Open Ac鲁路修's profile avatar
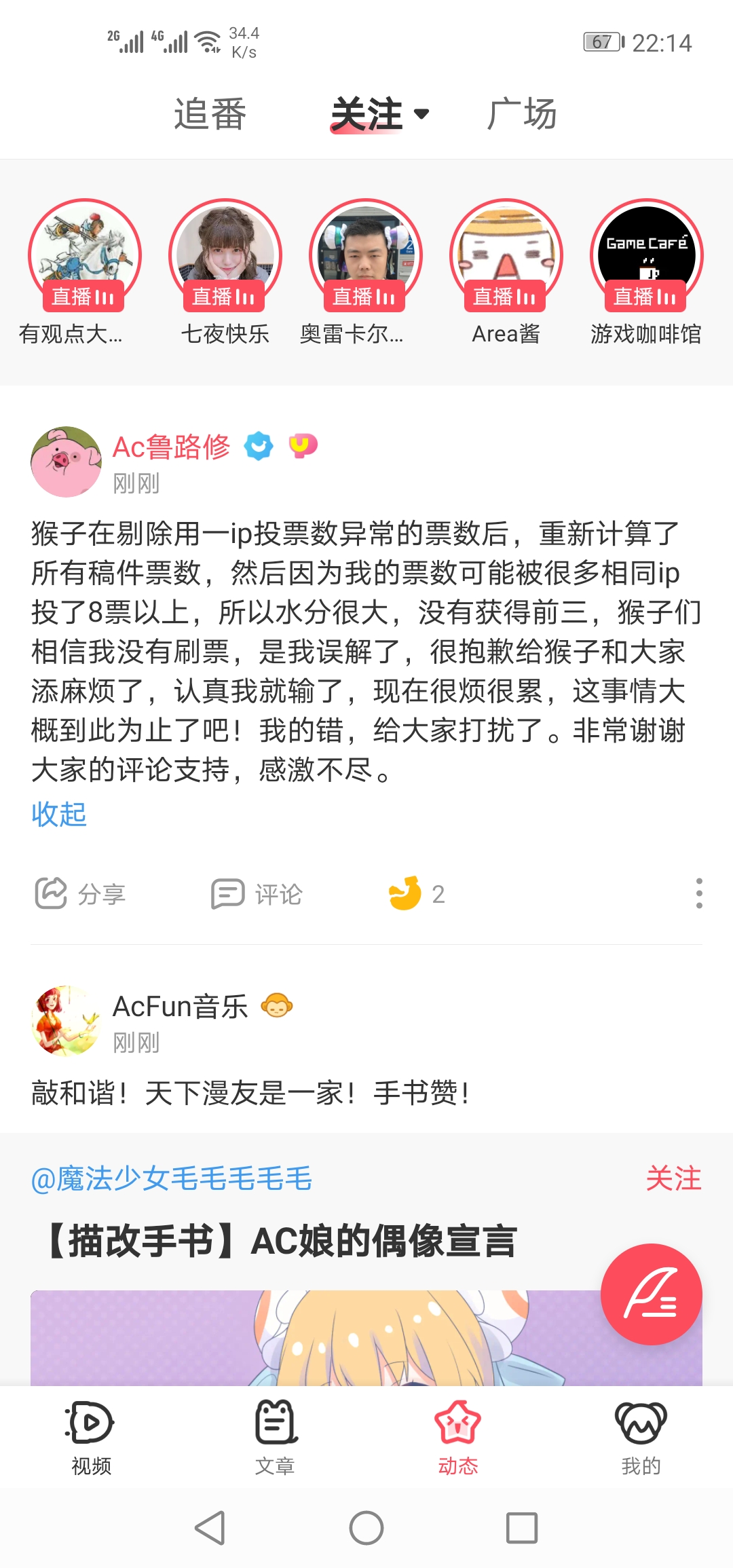 [x=66, y=462]
